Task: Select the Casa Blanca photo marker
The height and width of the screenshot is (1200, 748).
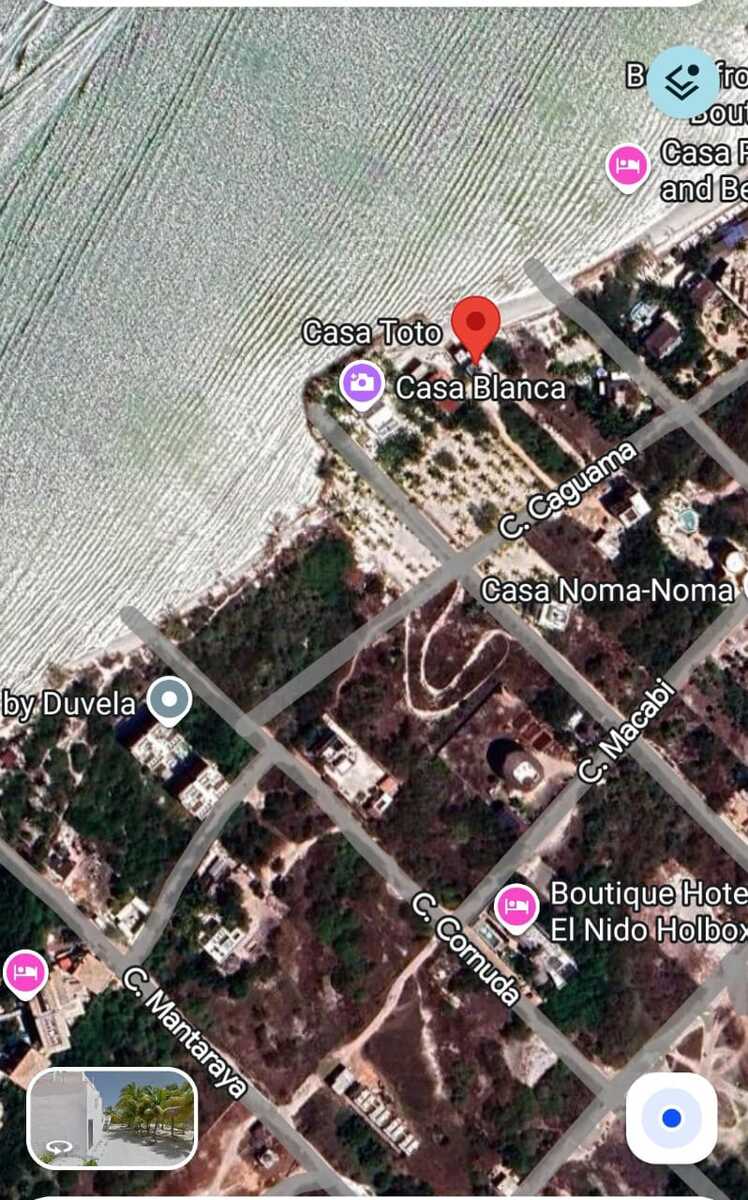Action: point(362,383)
